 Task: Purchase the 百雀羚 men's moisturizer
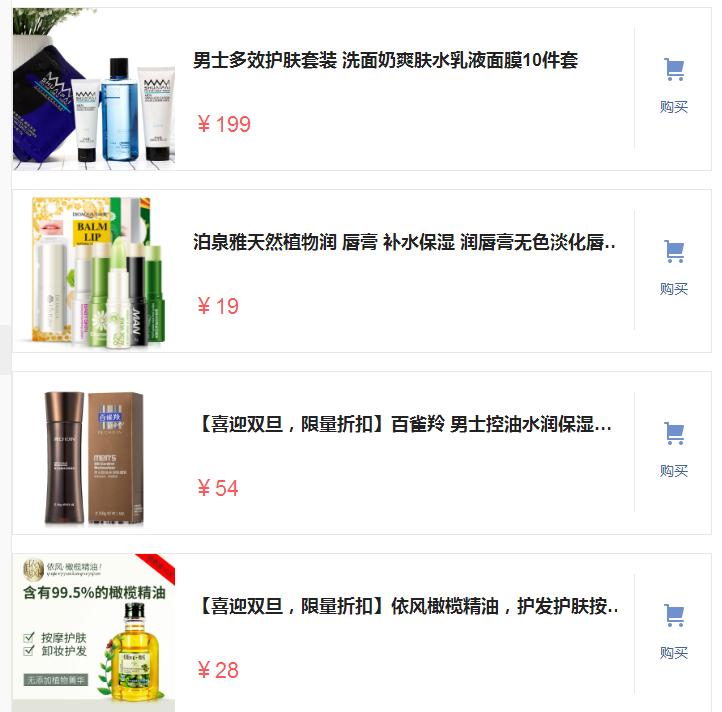(x=674, y=450)
